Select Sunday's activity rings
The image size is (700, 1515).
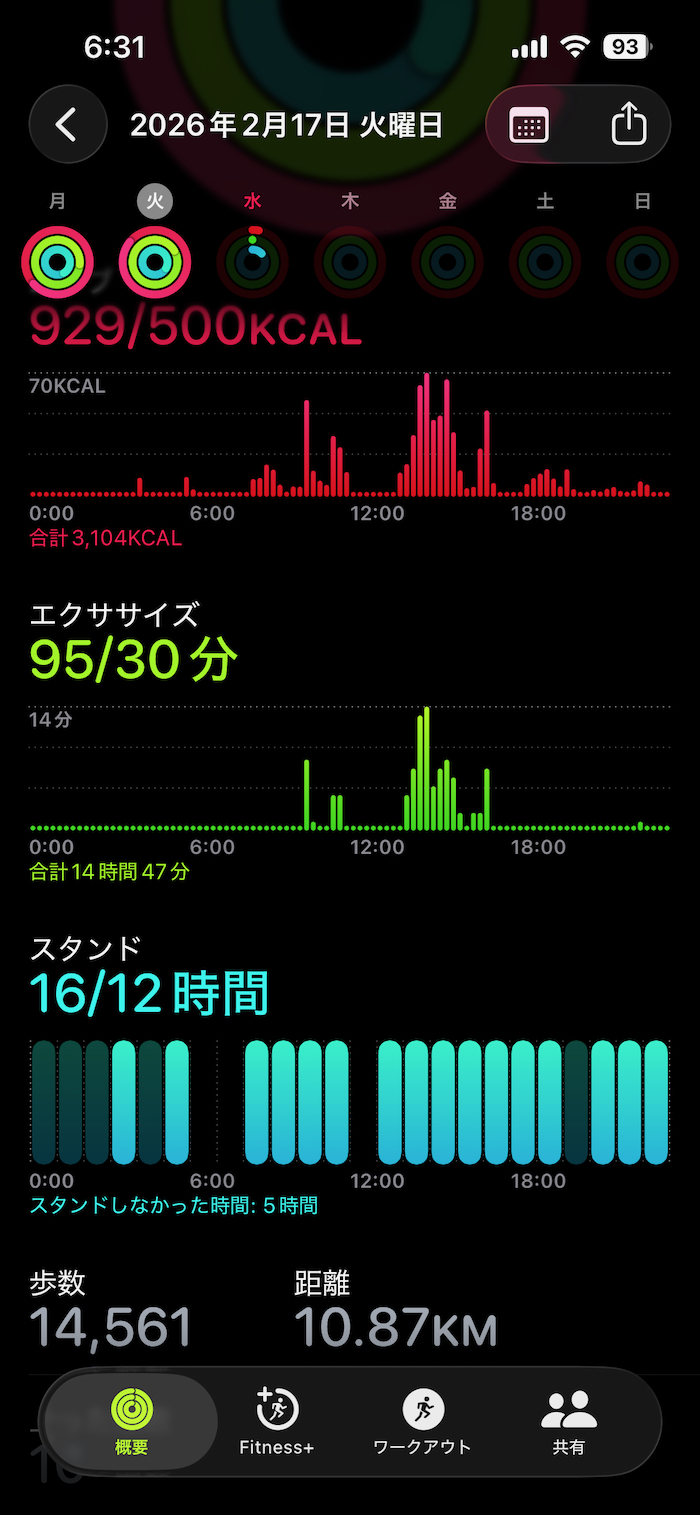click(642, 262)
